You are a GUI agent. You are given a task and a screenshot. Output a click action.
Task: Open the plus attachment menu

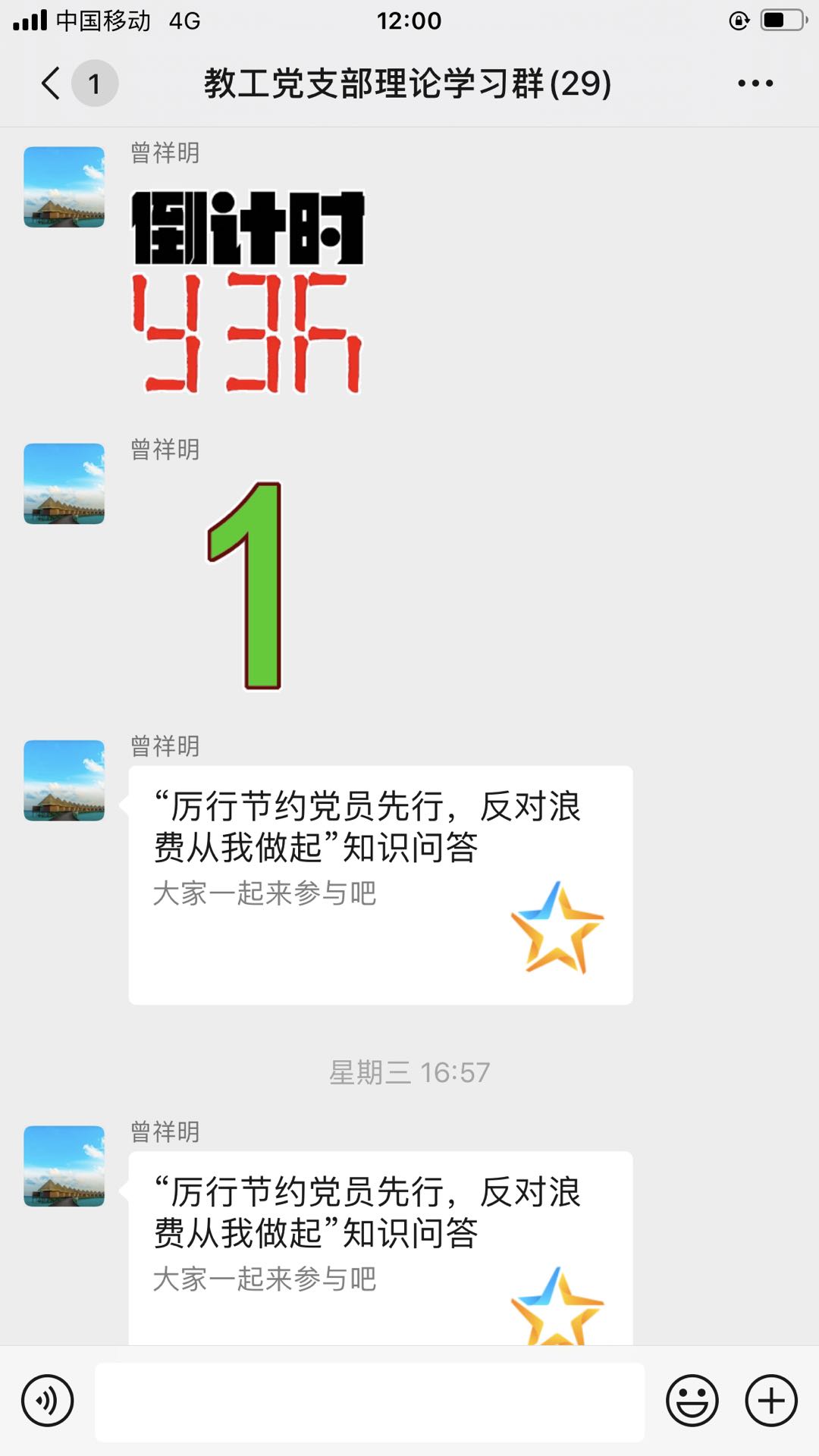point(771,1401)
